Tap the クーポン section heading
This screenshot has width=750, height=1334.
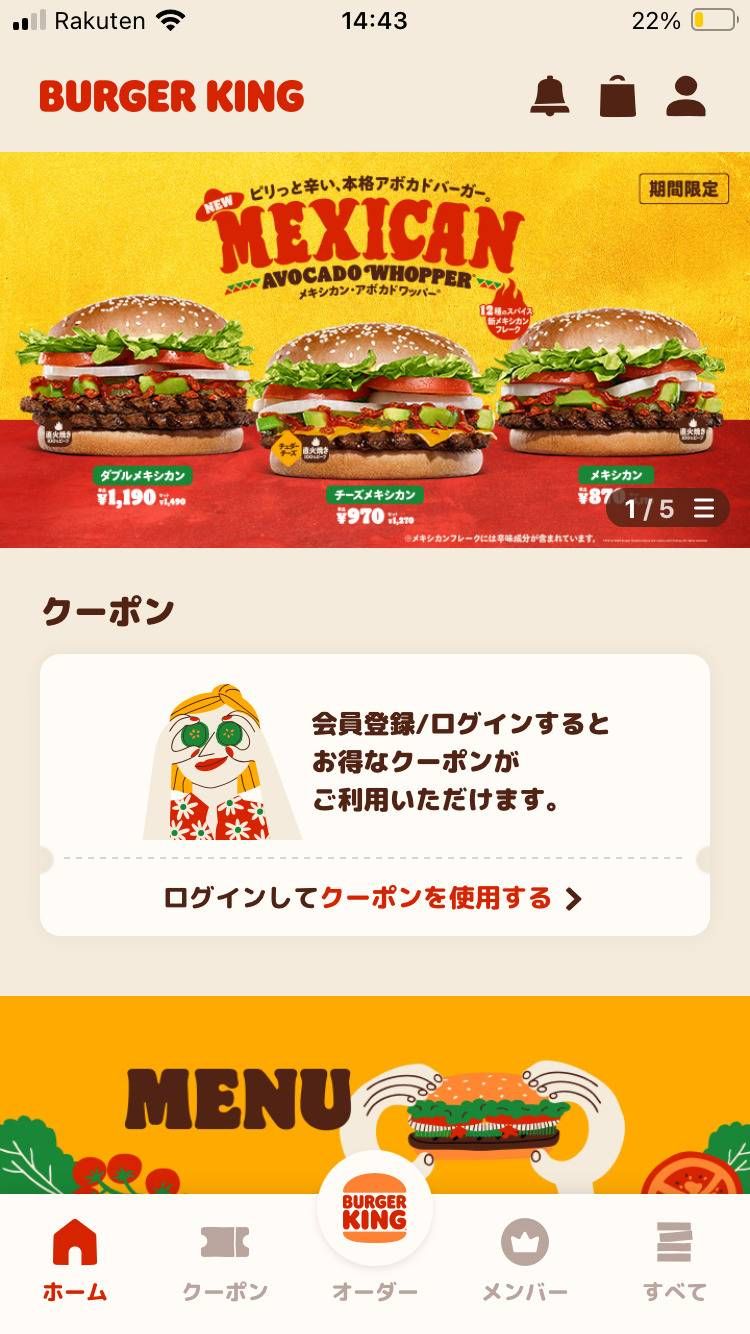point(110,610)
